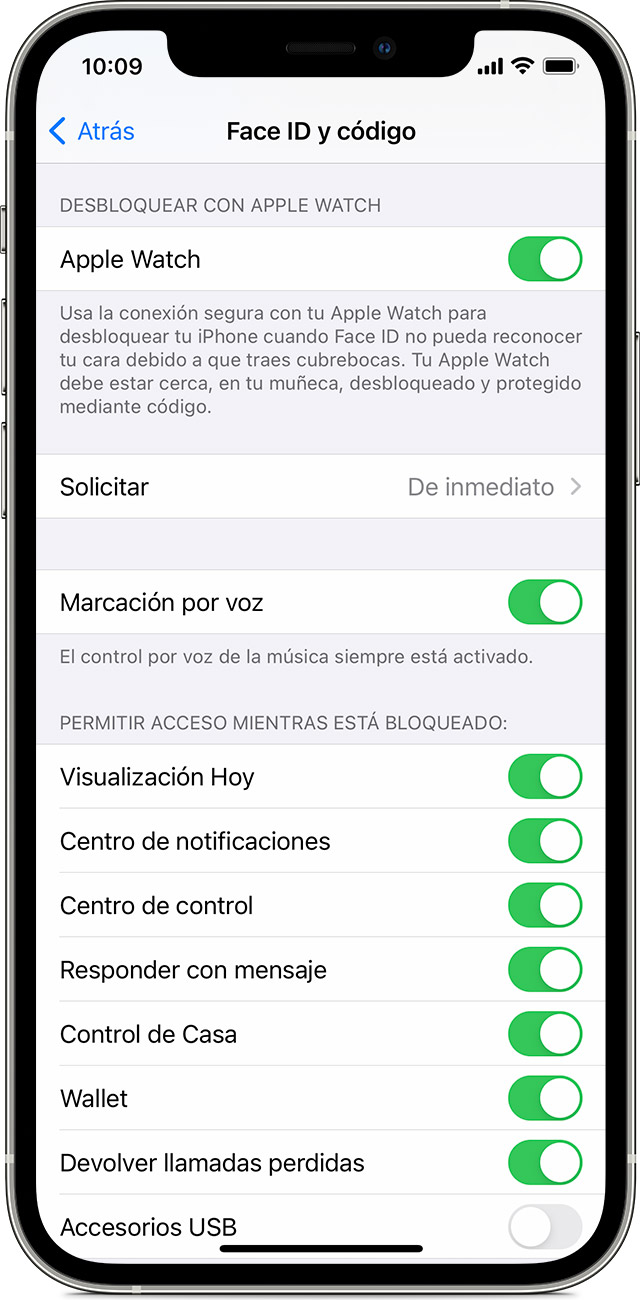Toggle Control de Casa off
Viewport: 640px width, 1300px height.
click(x=545, y=1034)
